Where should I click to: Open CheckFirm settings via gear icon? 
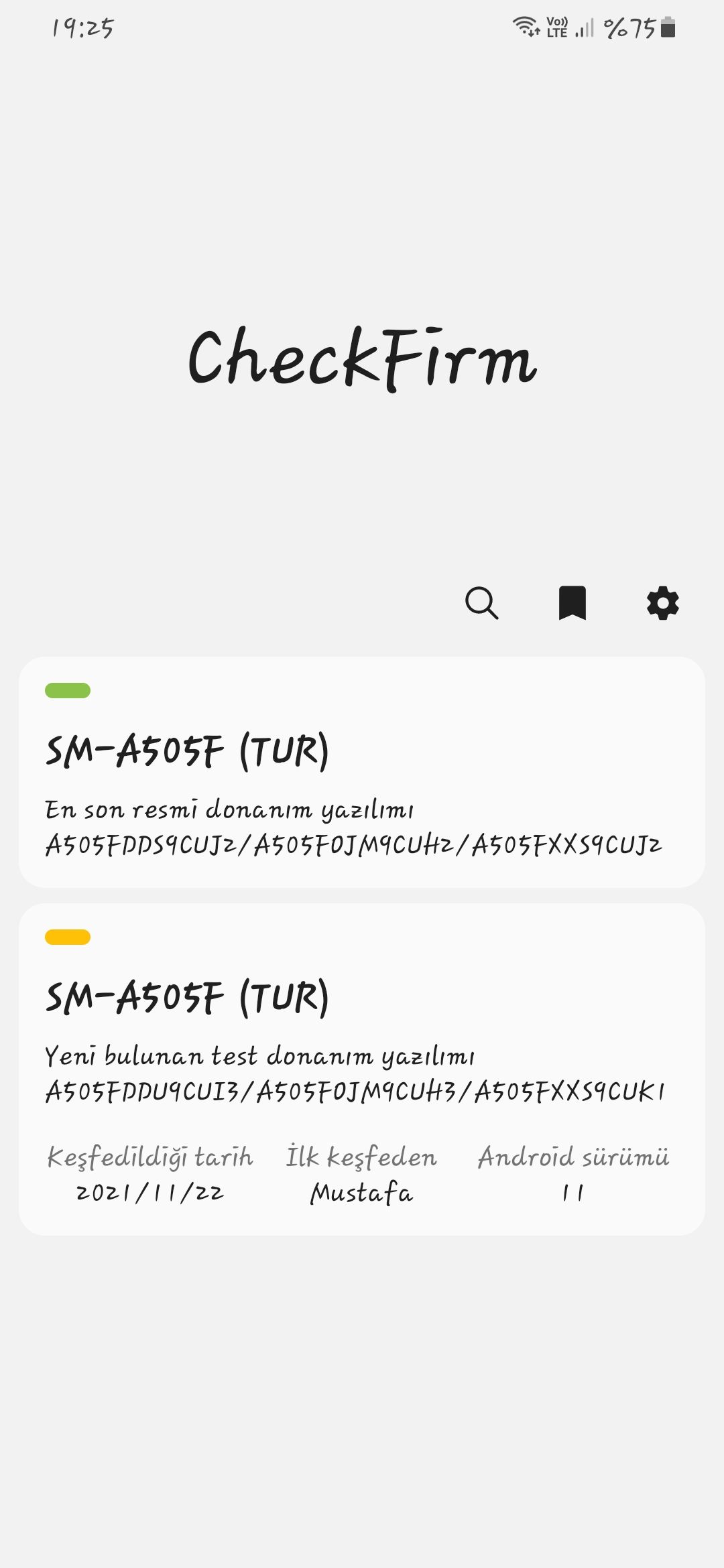[662, 603]
